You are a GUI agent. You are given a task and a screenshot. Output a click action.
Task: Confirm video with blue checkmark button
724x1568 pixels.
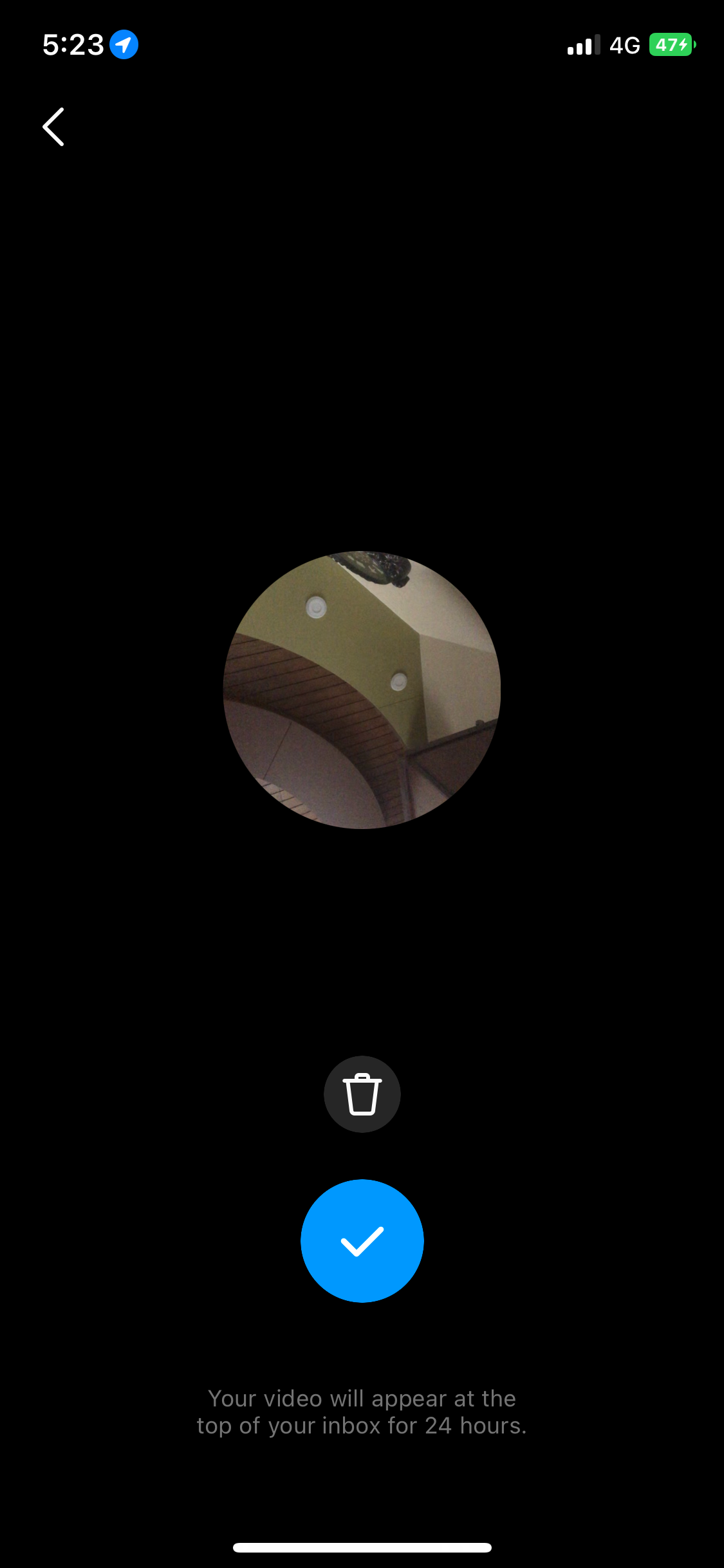(x=362, y=1240)
